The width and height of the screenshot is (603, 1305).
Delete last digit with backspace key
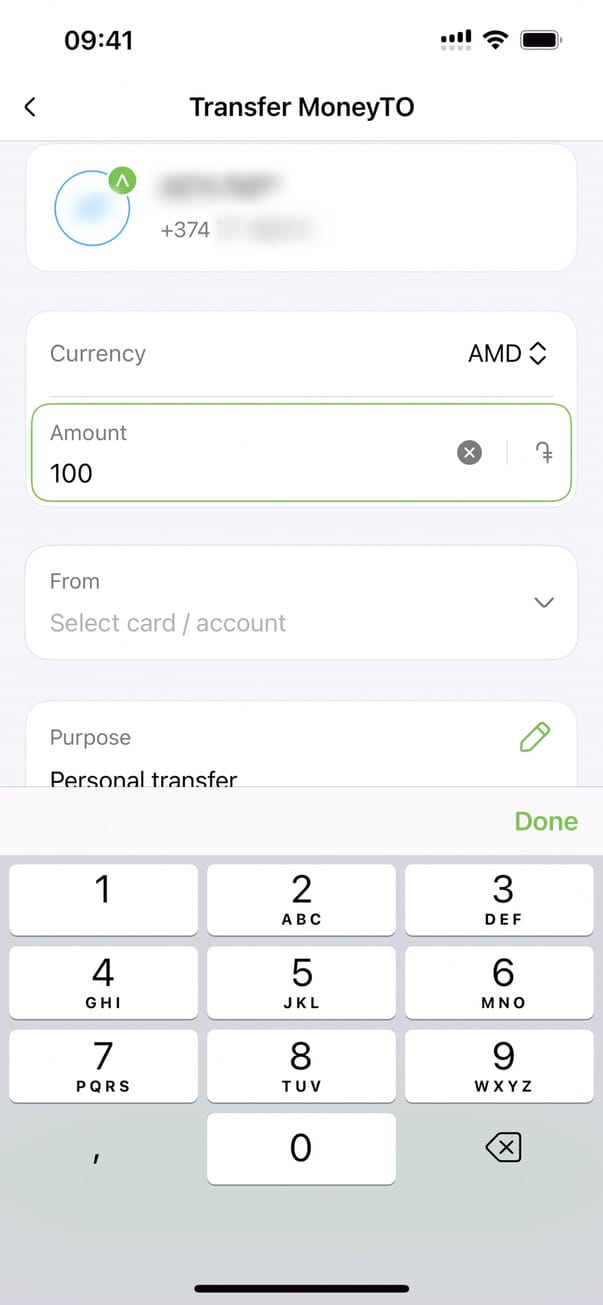503,1149
